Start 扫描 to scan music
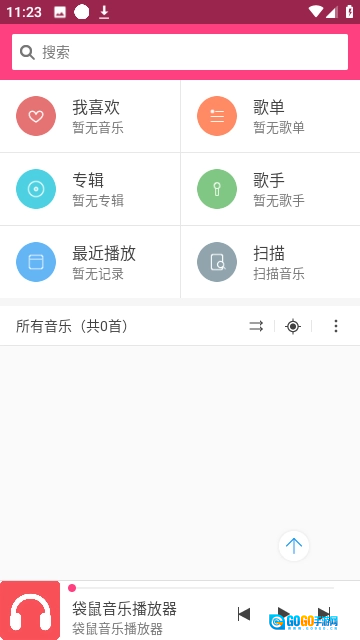The height and width of the screenshot is (640, 360). (x=270, y=262)
